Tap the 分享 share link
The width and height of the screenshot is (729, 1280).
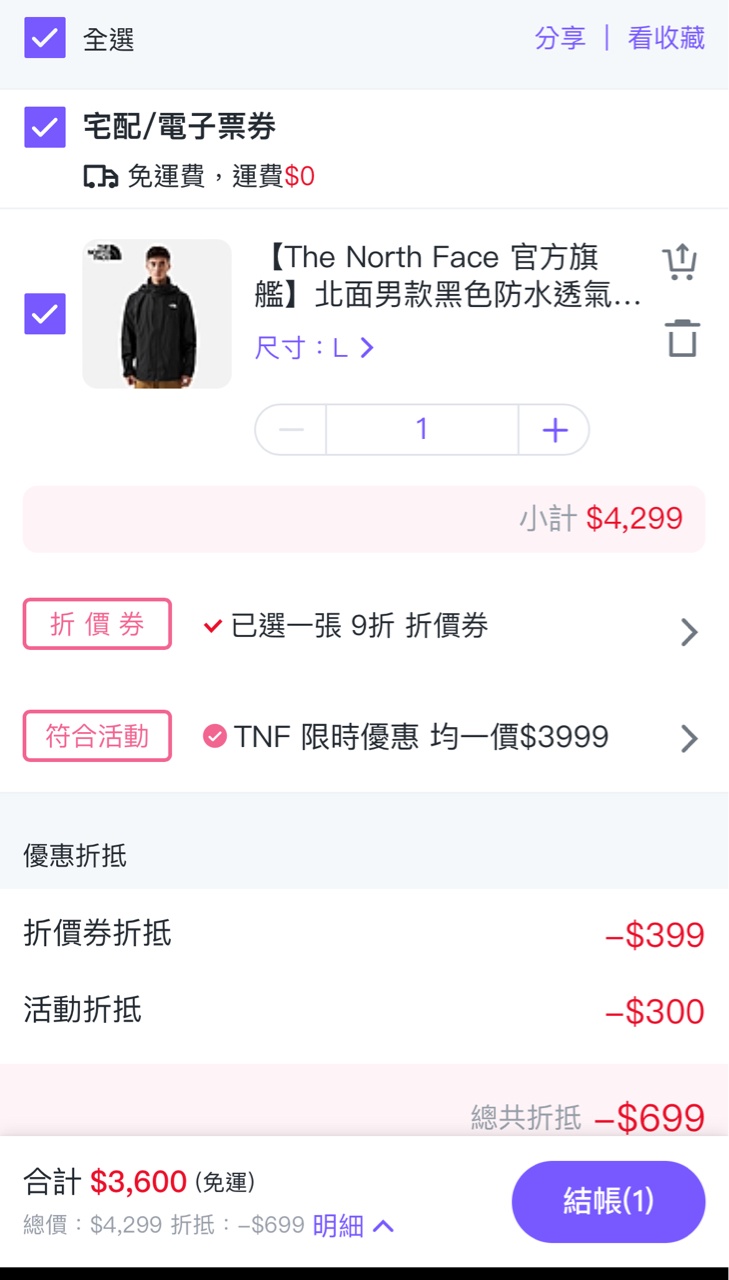pos(560,38)
